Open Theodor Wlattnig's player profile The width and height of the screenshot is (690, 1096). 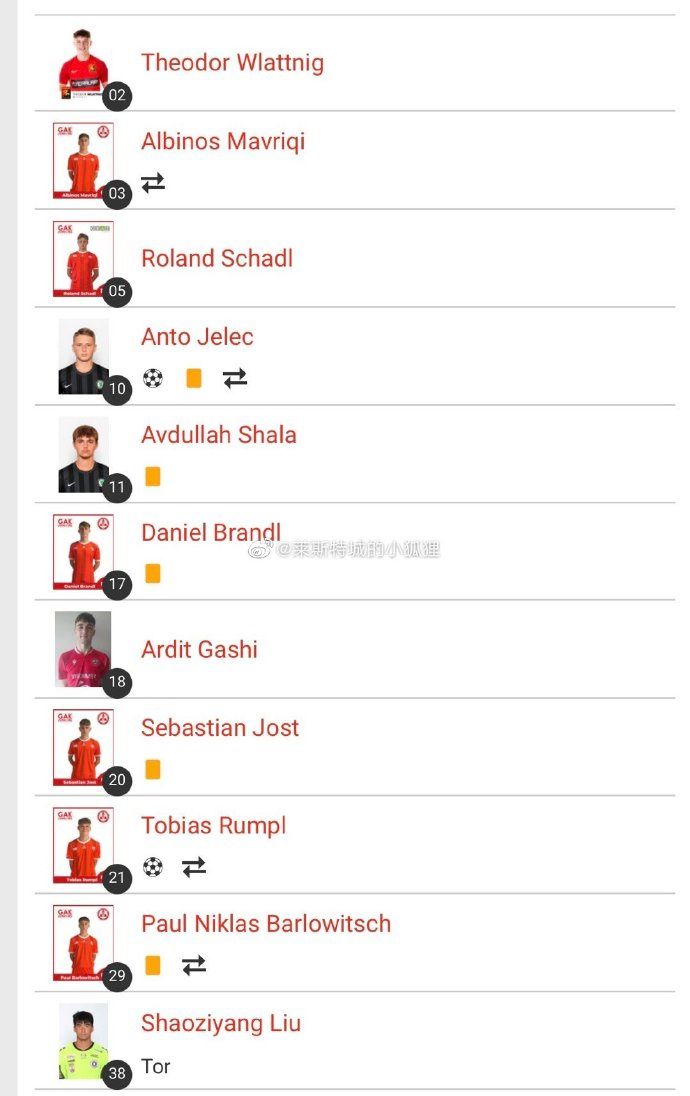tap(232, 63)
